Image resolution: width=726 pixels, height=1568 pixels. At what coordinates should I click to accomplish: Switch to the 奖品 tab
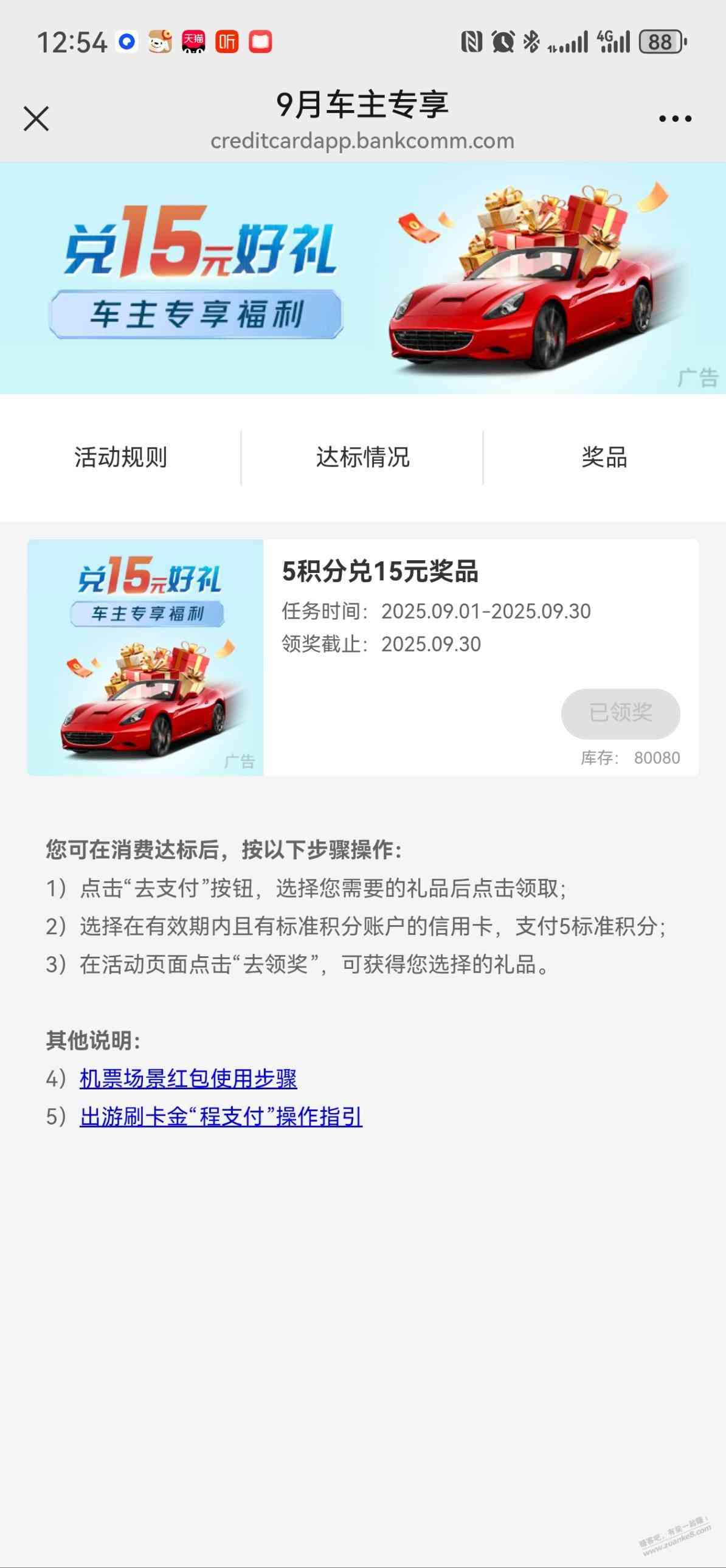[604, 457]
